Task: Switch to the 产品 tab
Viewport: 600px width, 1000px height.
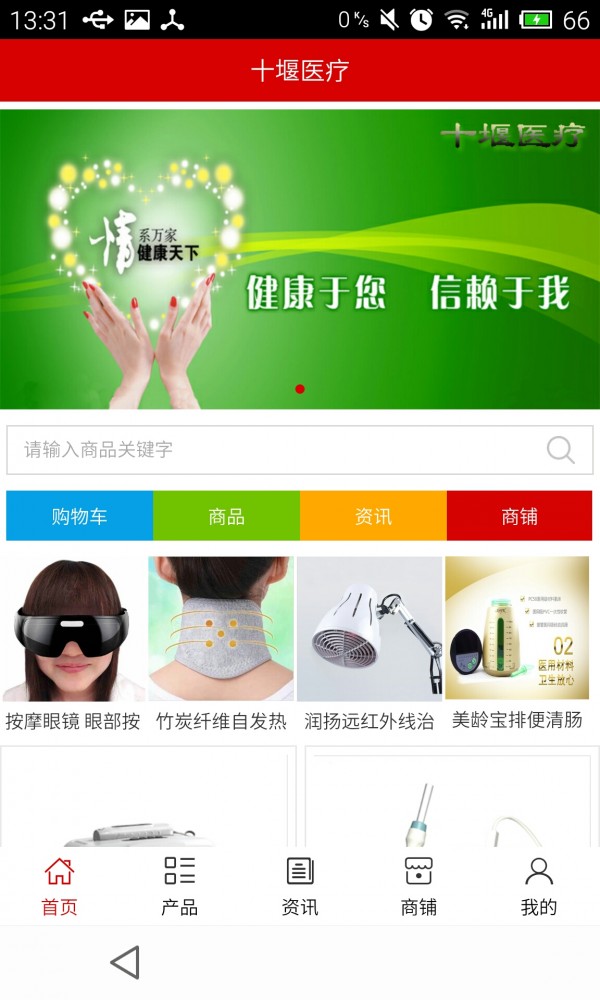Action: coord(179,886)
